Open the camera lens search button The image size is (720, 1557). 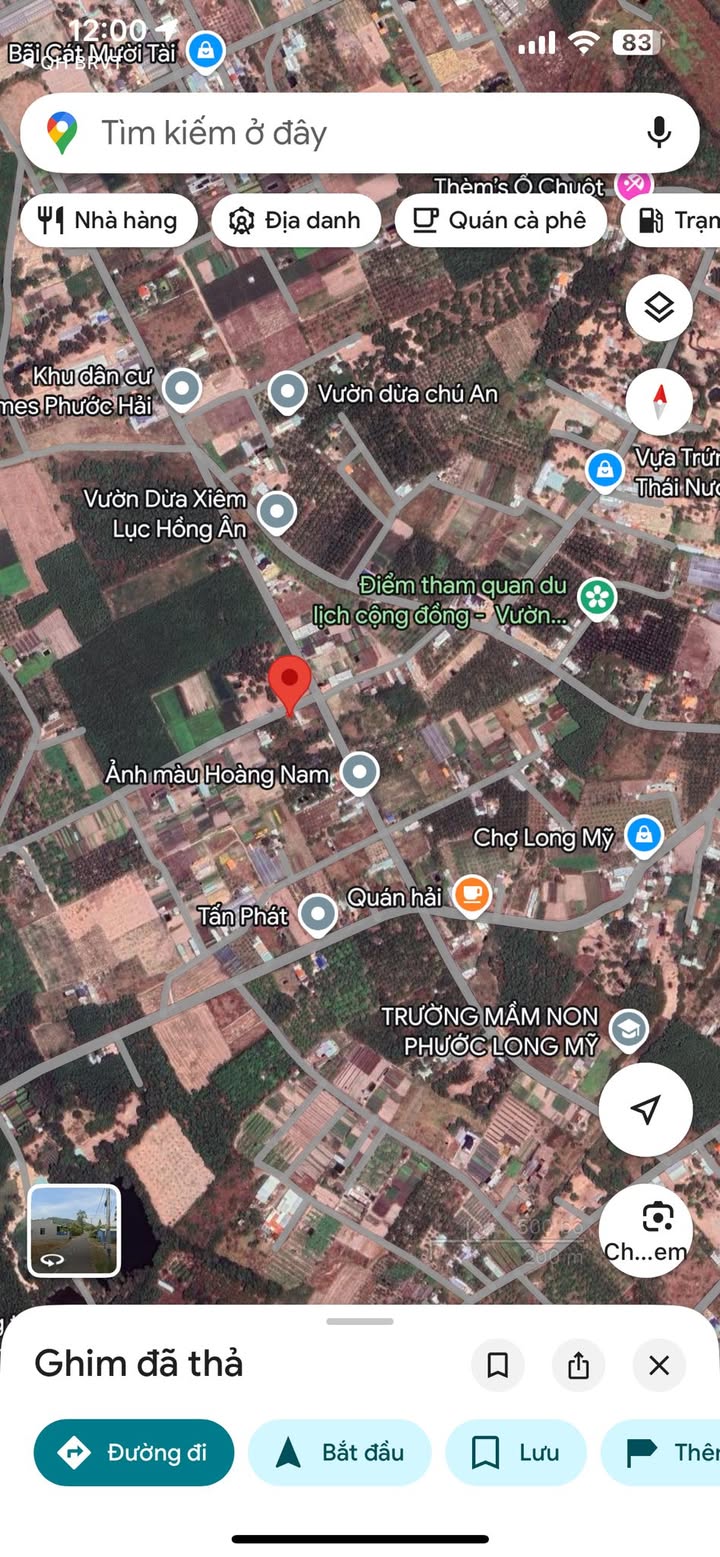646,1230
